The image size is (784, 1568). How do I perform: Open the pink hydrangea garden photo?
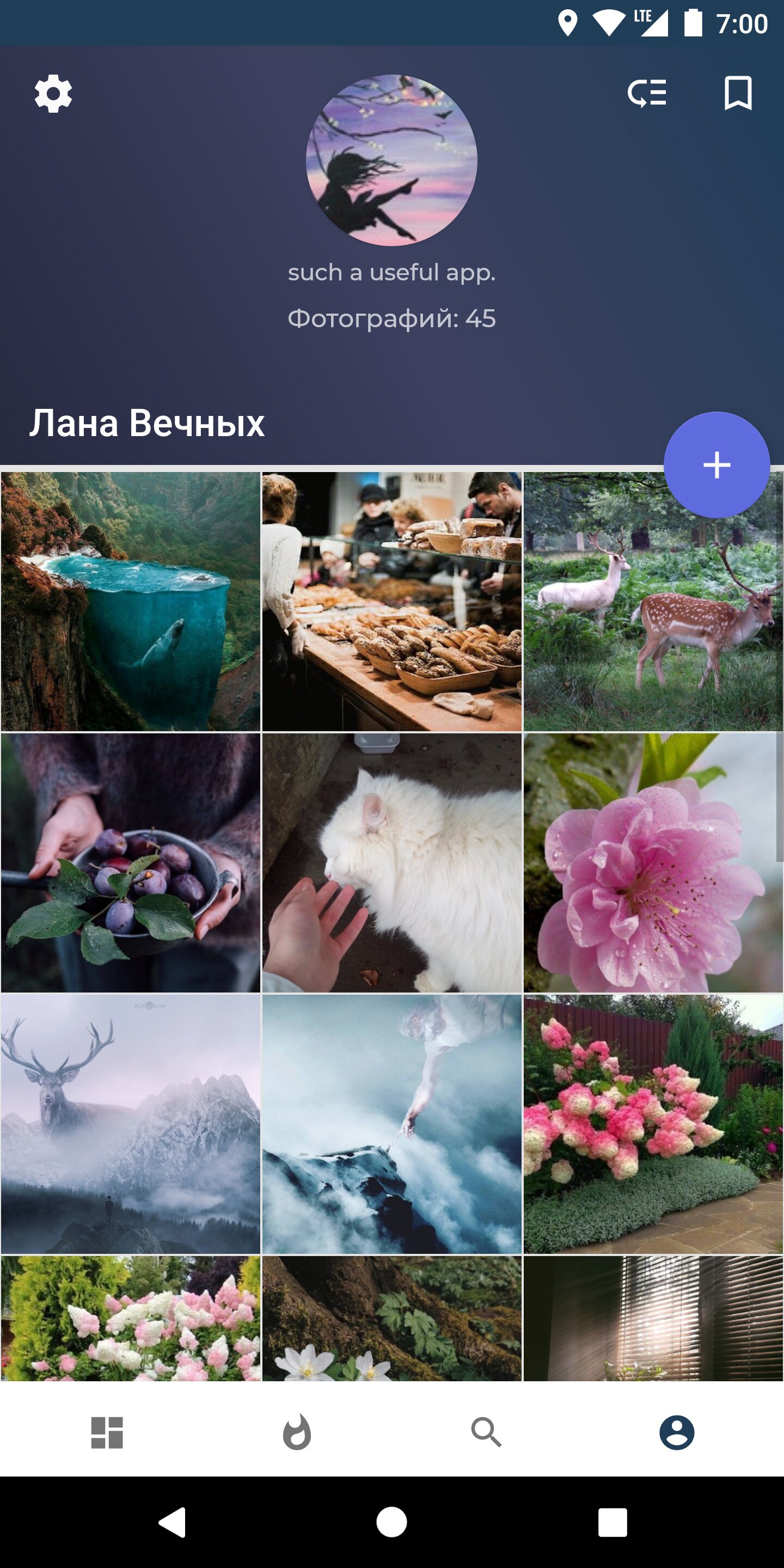tap(653, 1124)
